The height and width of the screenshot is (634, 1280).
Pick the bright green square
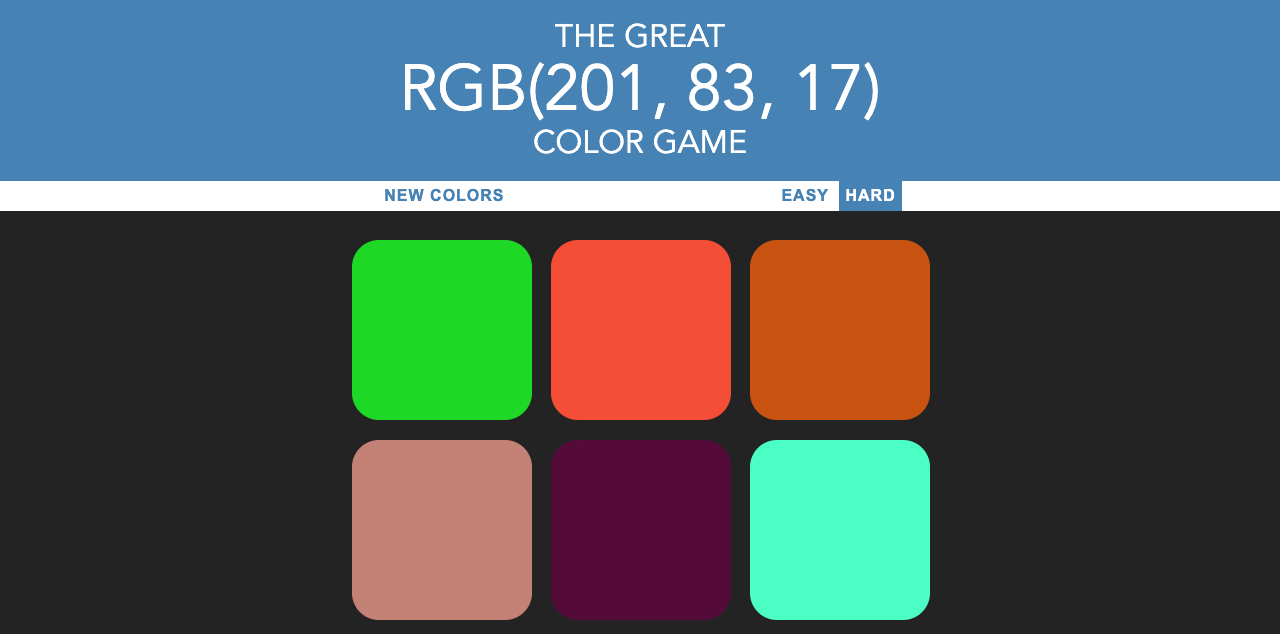pyautogui.click(x=442, y=330)
